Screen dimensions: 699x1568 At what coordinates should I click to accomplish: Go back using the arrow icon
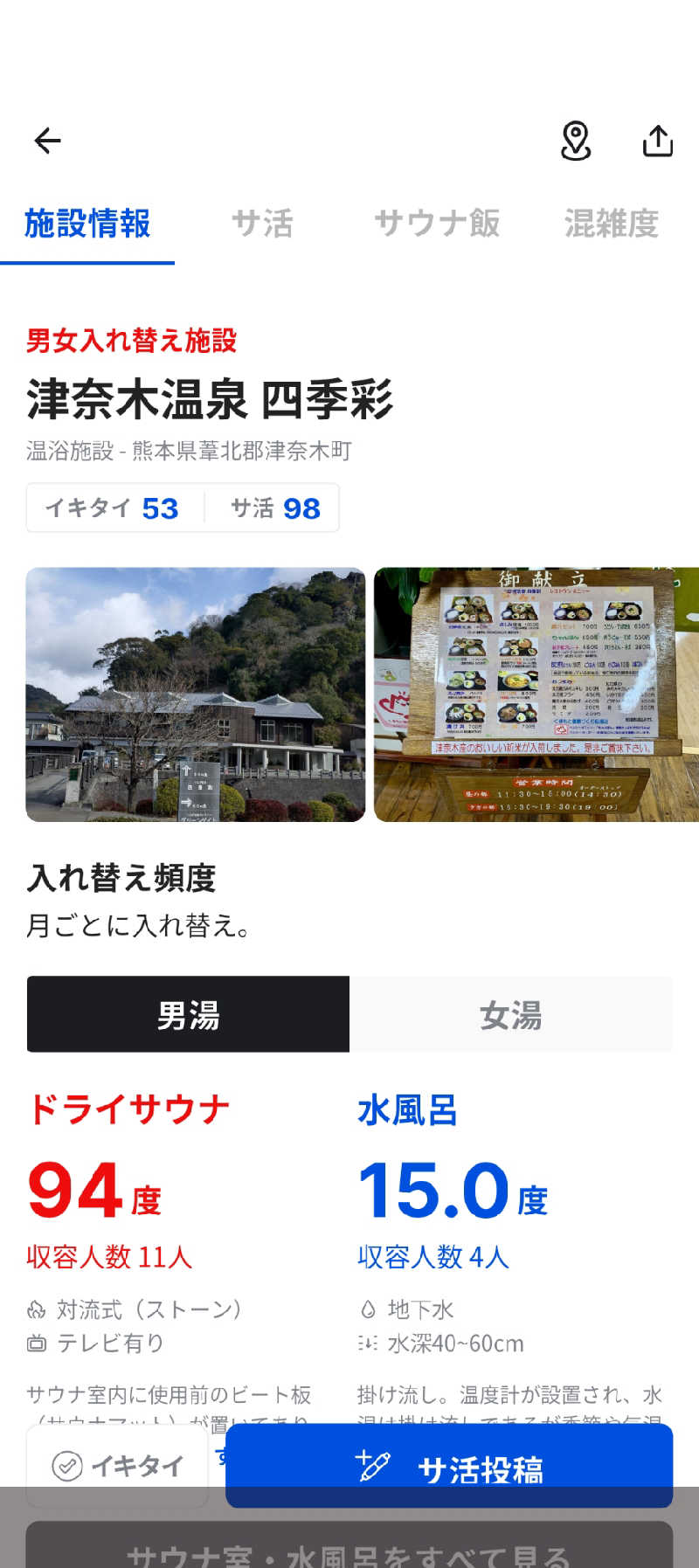pos(47,141)
